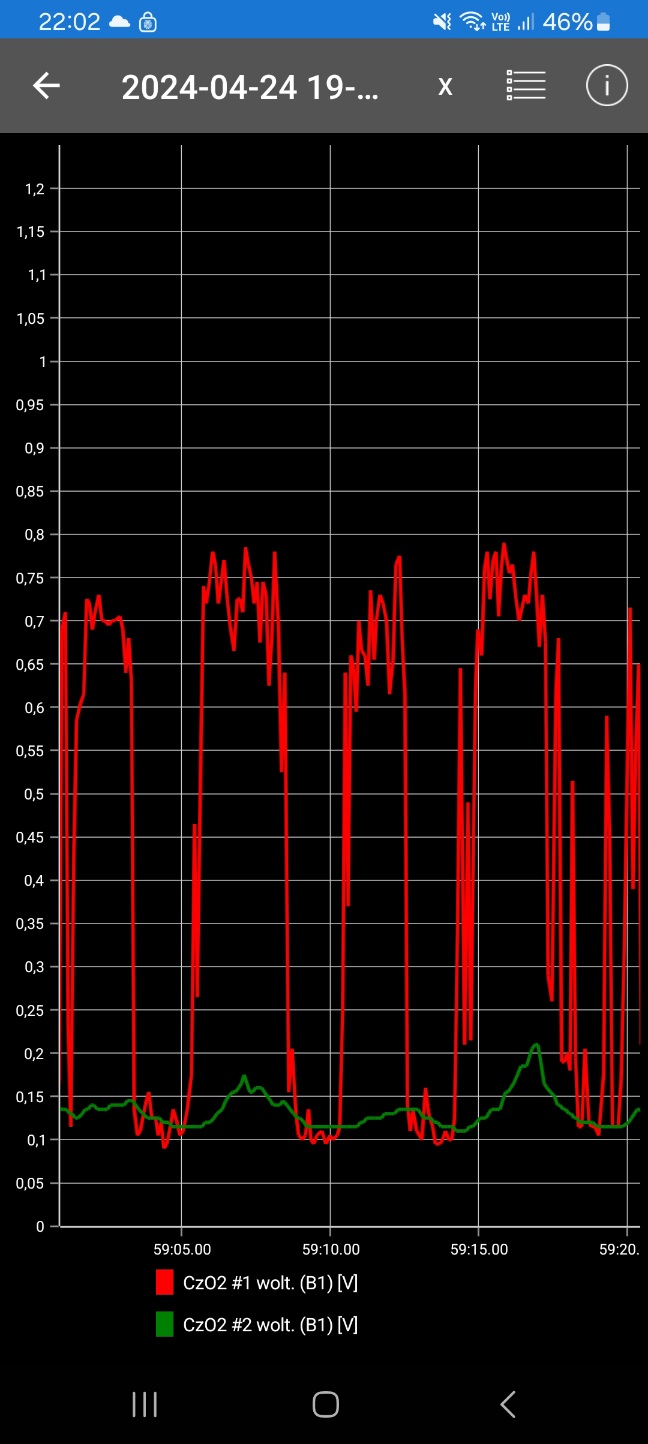Open the list menu icon
This screenshot has width=648, height=1444.
tap(526, 86)
